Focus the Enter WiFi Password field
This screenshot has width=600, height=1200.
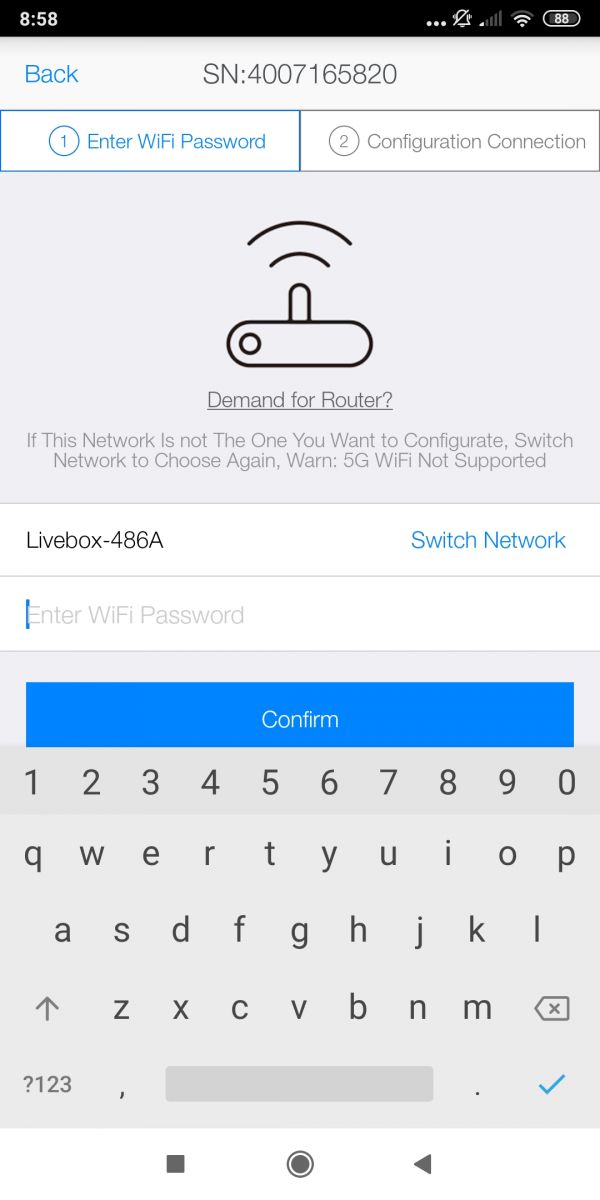pyautogui.click(x=300, y=614)
